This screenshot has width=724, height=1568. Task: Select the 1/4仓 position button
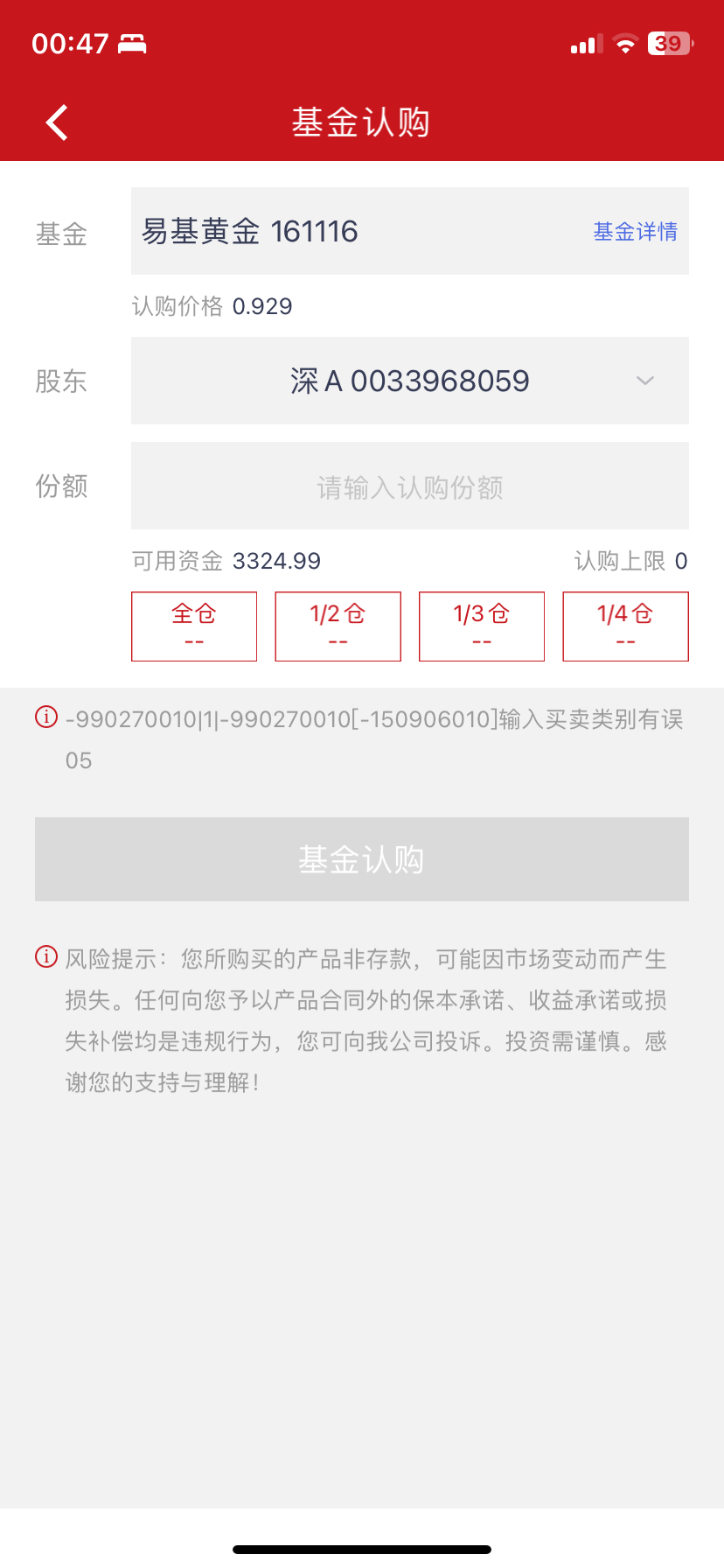tap(626, 626)
